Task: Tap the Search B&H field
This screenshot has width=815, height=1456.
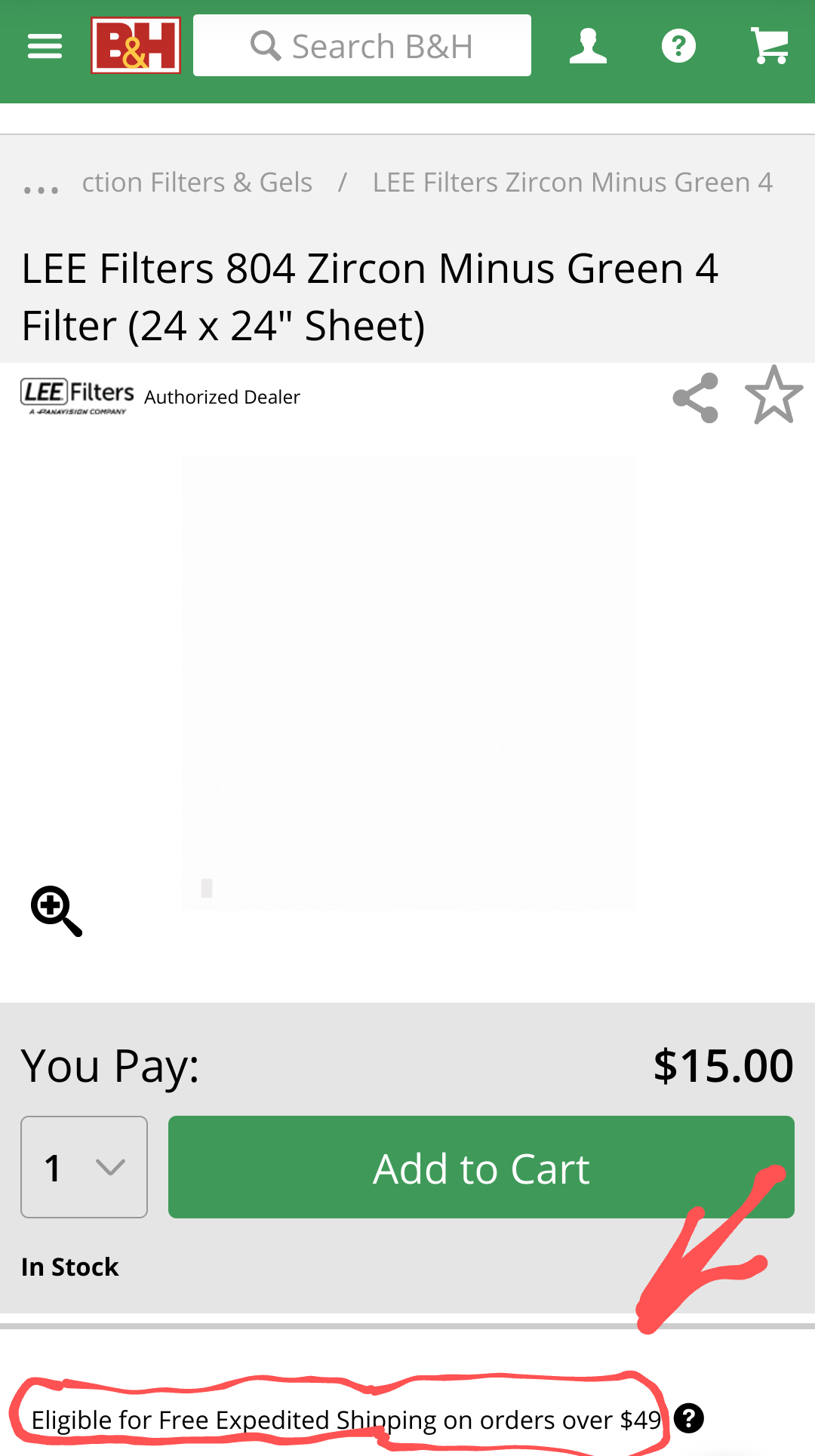Action: click(x=362, y=45)
